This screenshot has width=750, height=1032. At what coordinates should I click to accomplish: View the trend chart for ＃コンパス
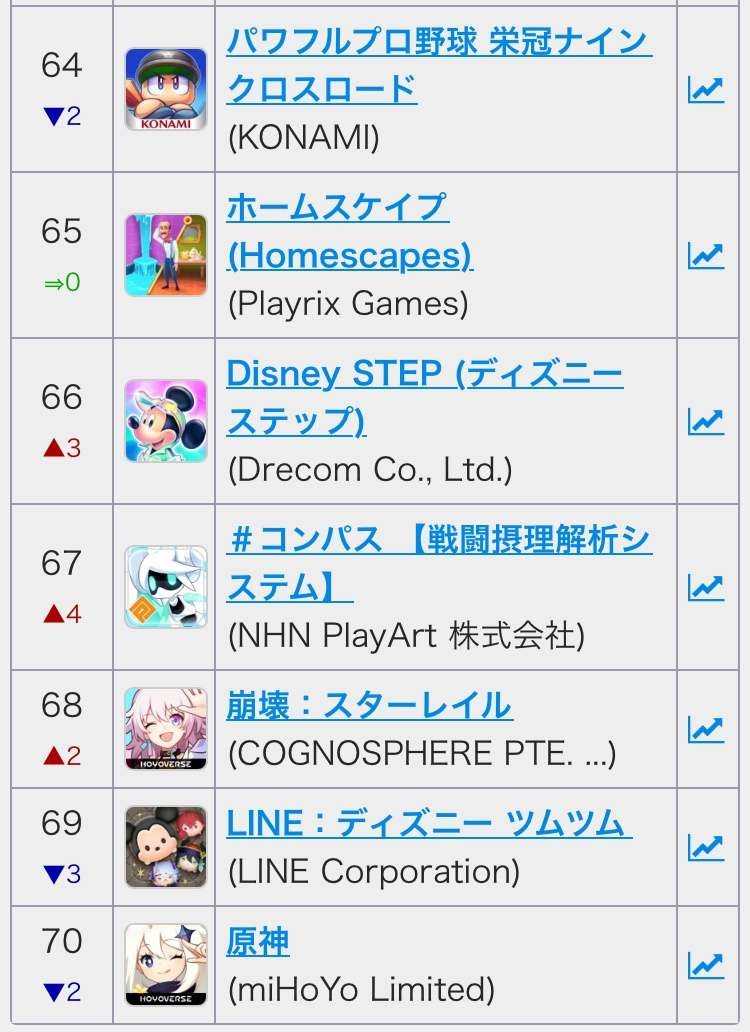point(705,587)
